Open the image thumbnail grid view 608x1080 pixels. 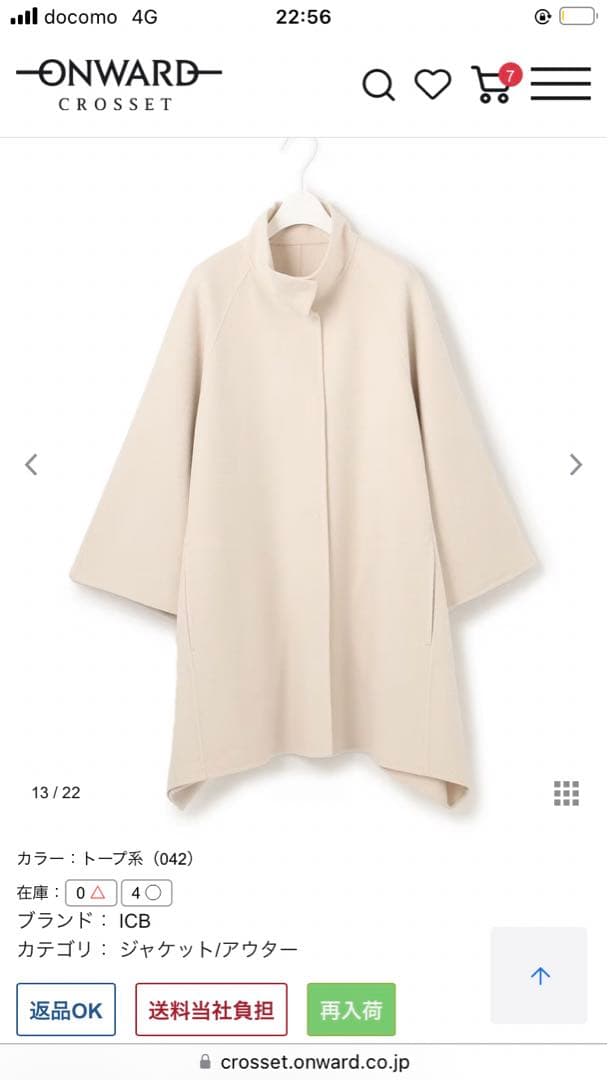point(566,792)
